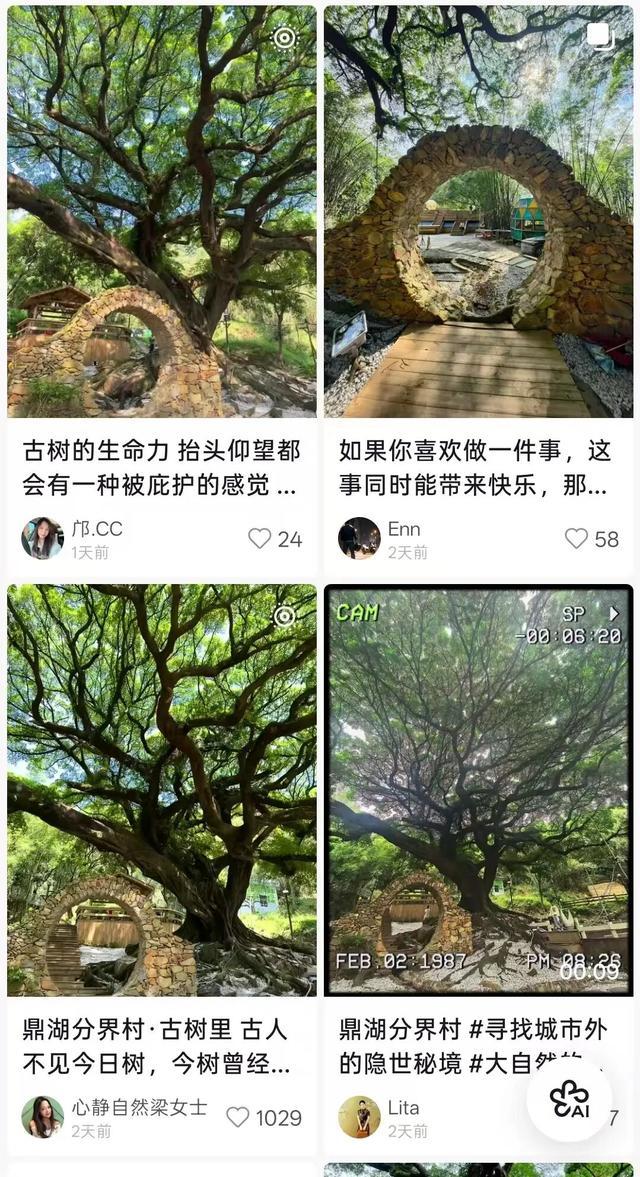This screenshot has width=640, height=1177.
Task: Open the post about 古树的生命力
Action: click(161, 212)
